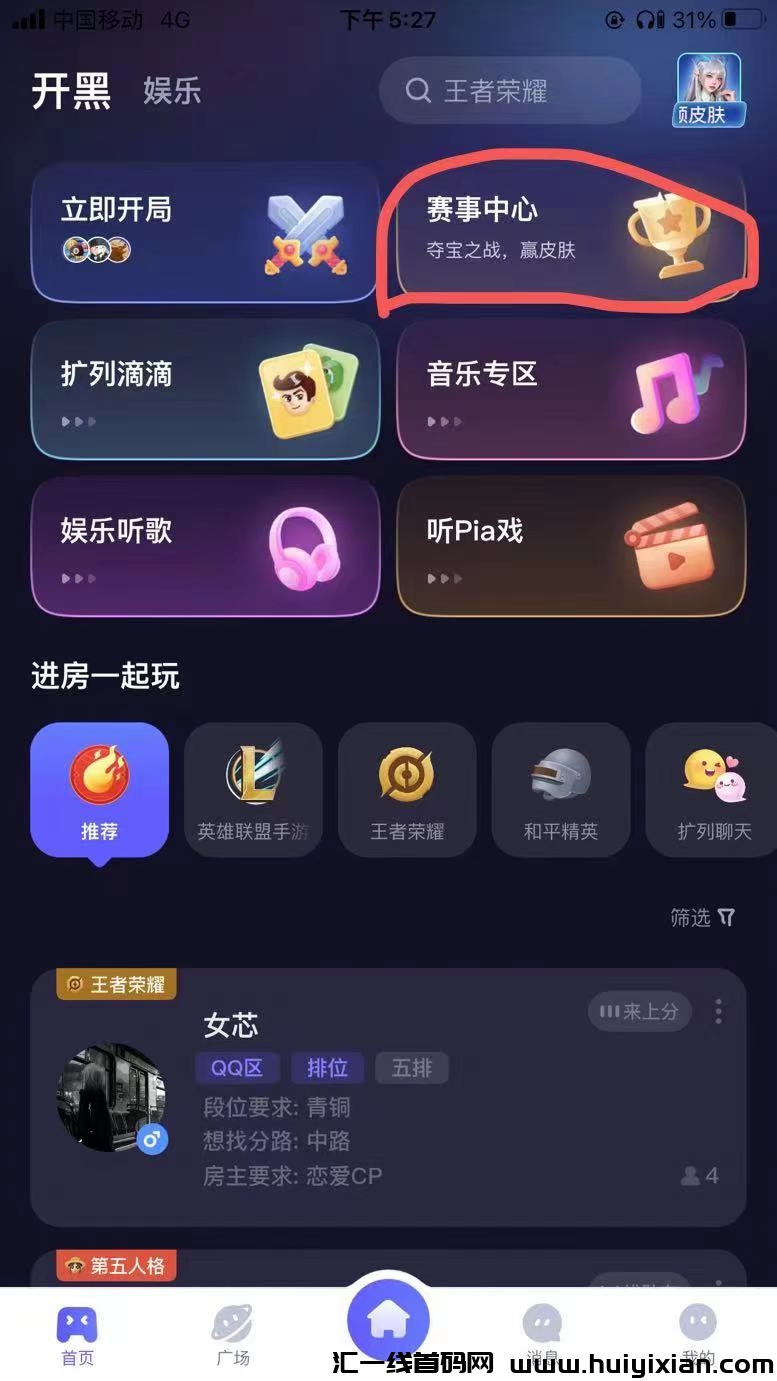Open the 音乐专区 card
Viewport: 777px width, 1381px height.
pyautogui.click(x=570, y=390)
